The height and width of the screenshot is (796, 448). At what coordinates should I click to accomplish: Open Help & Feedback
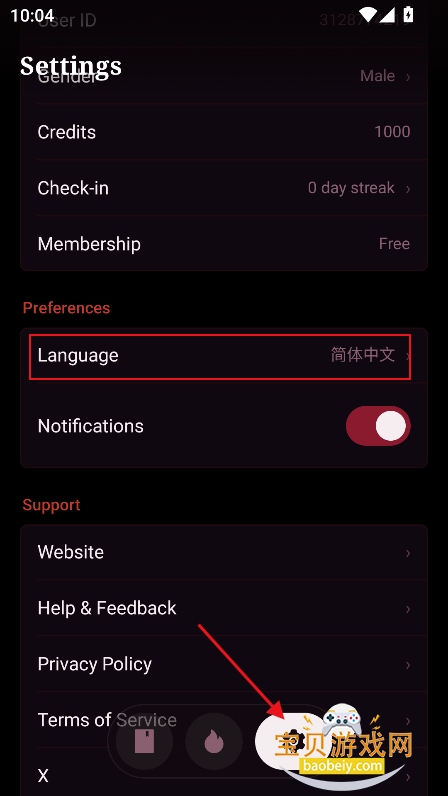[223, 608]
